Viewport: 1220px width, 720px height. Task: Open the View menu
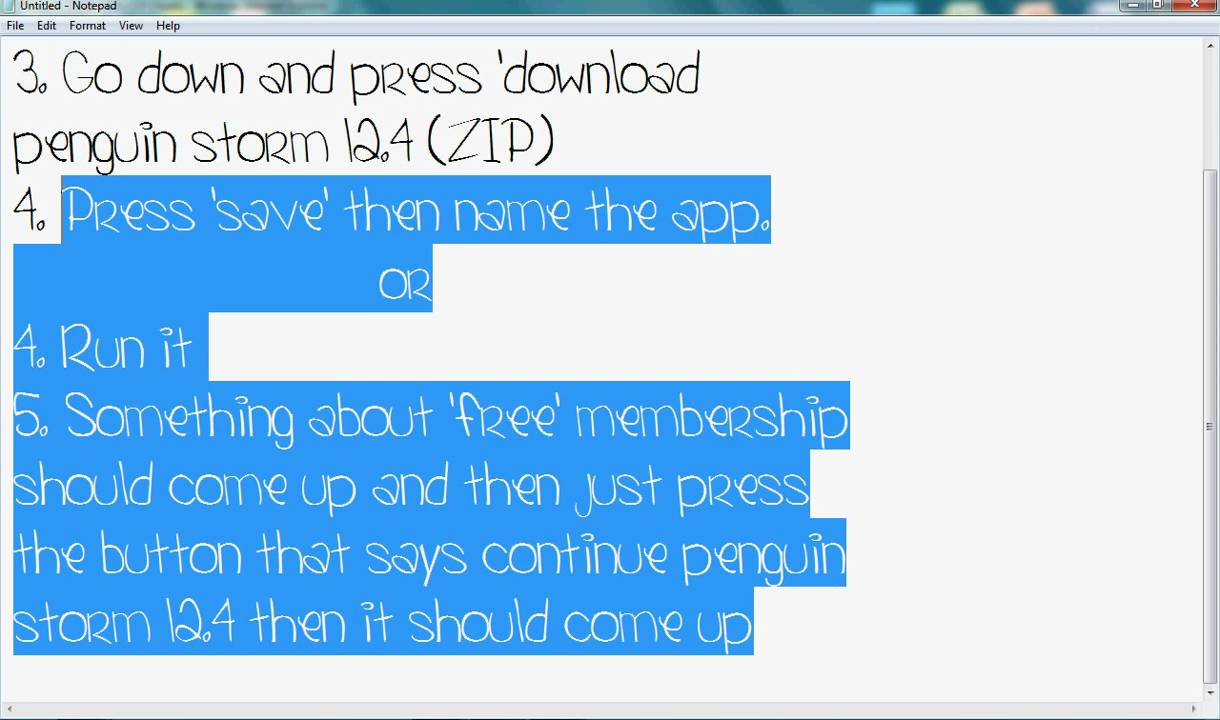(x=131, y=26)
